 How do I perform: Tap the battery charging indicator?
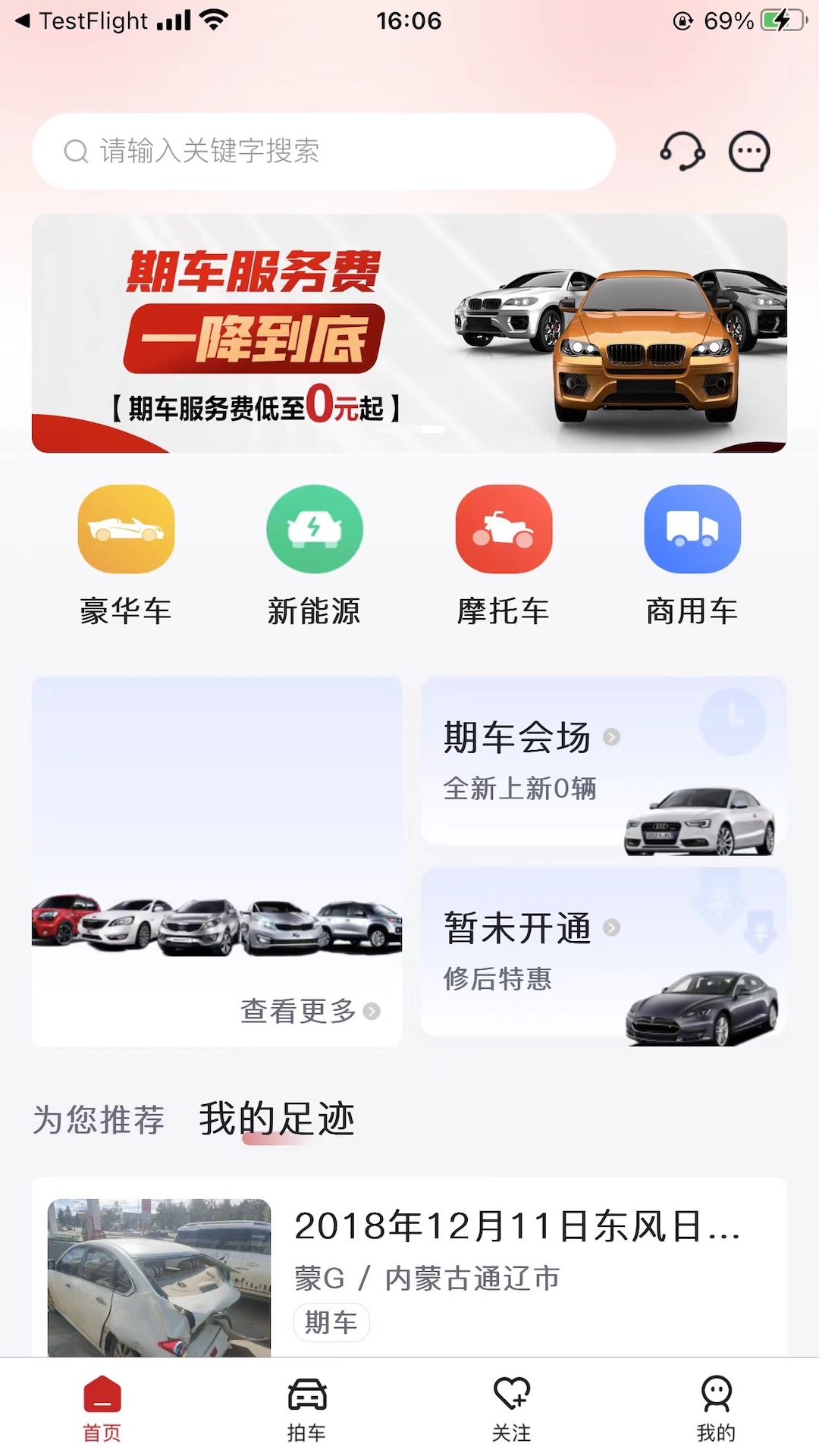click(783, 20)
